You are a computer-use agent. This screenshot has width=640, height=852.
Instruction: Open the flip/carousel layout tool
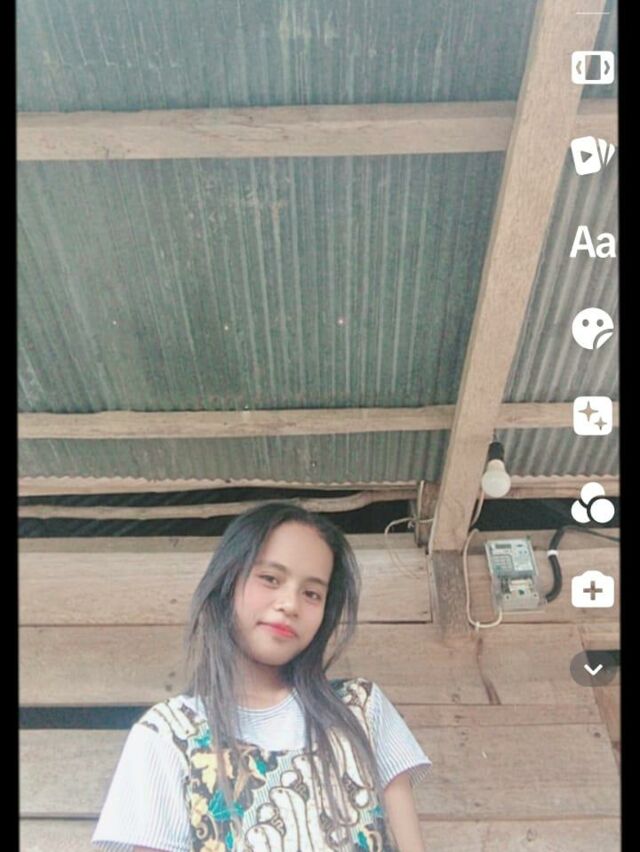[593, 68]
